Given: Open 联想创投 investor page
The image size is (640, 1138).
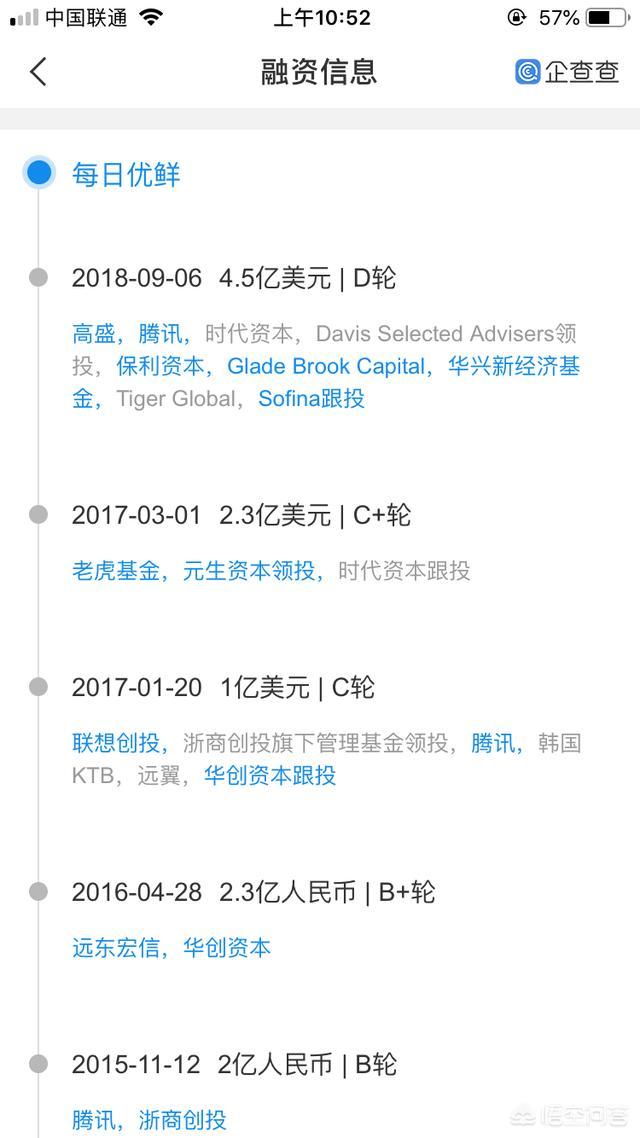Looking at the screenshot, I should (x=115, y=743).
